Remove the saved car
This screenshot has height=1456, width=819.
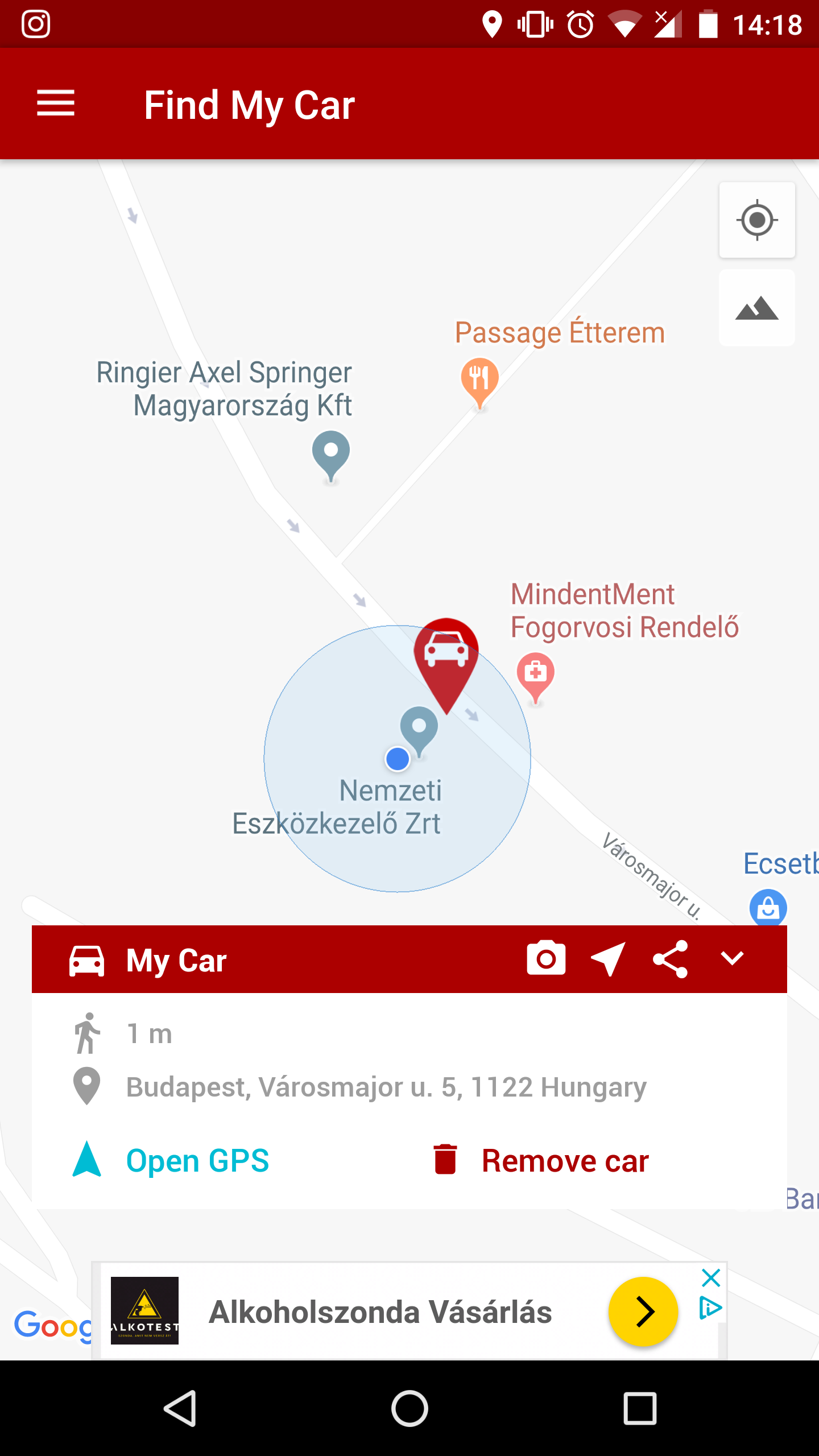[541, 1160]
